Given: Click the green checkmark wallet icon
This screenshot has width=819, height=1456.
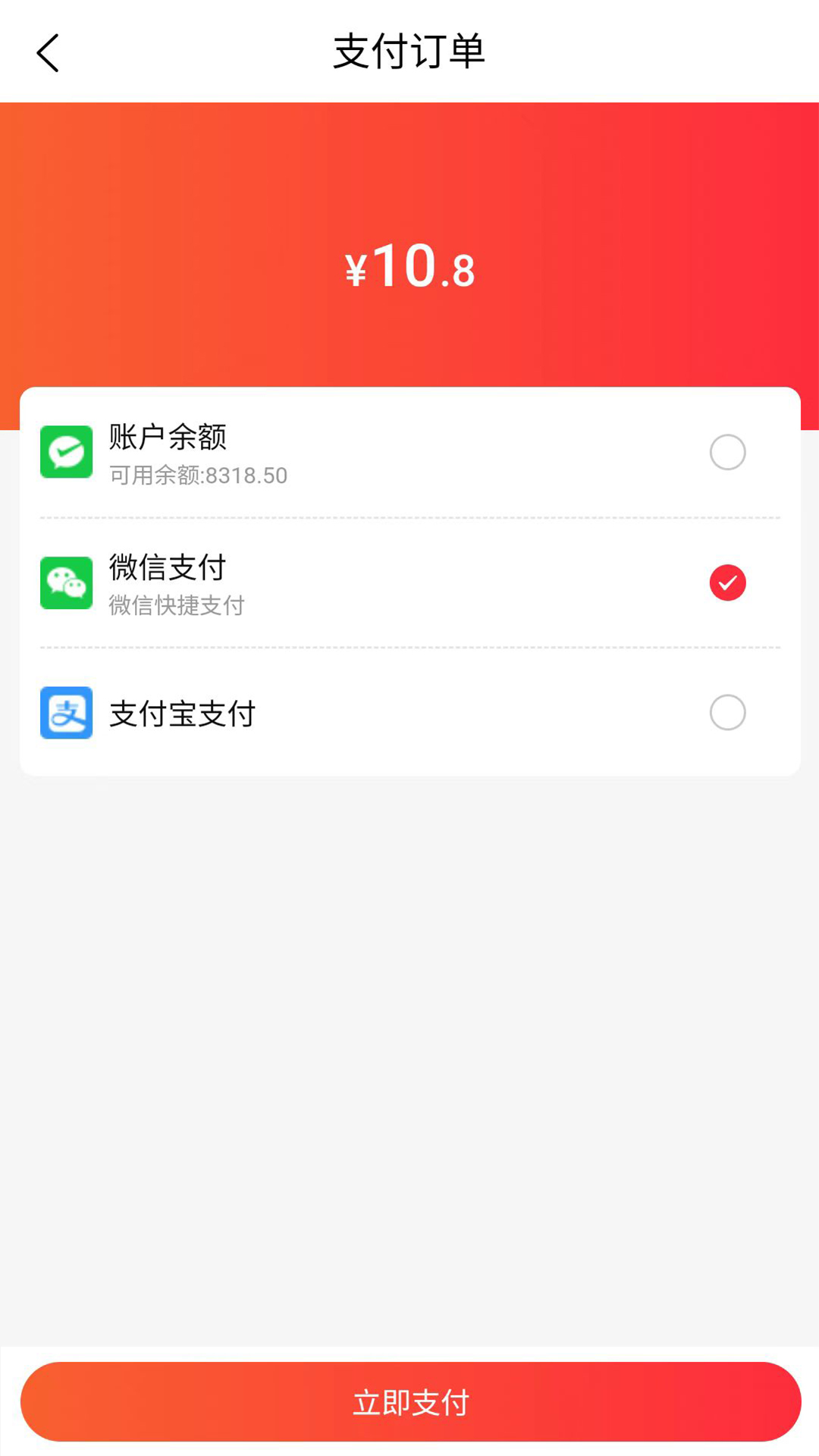Looking at the screenshot, I should click(66, 452).
